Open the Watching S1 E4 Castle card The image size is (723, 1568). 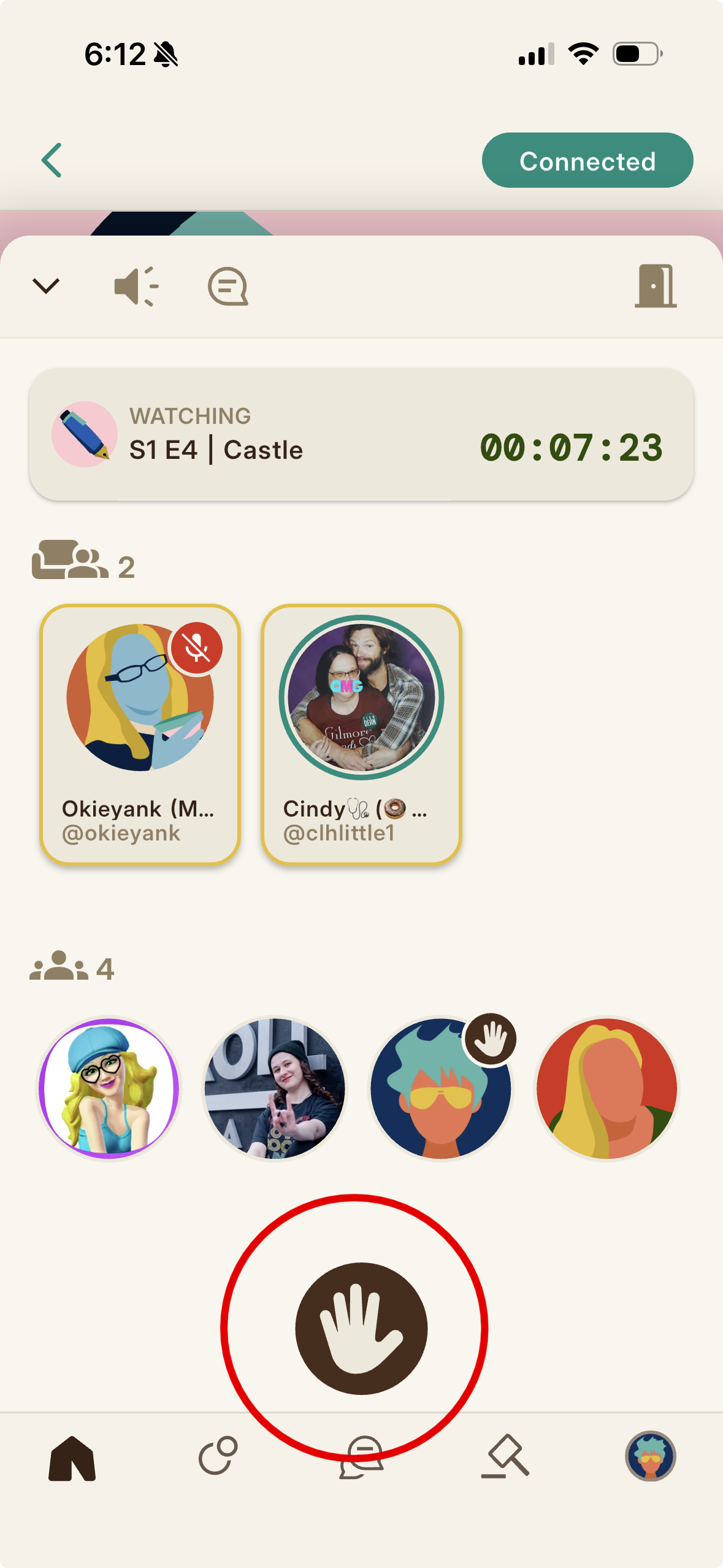[361, 435]
